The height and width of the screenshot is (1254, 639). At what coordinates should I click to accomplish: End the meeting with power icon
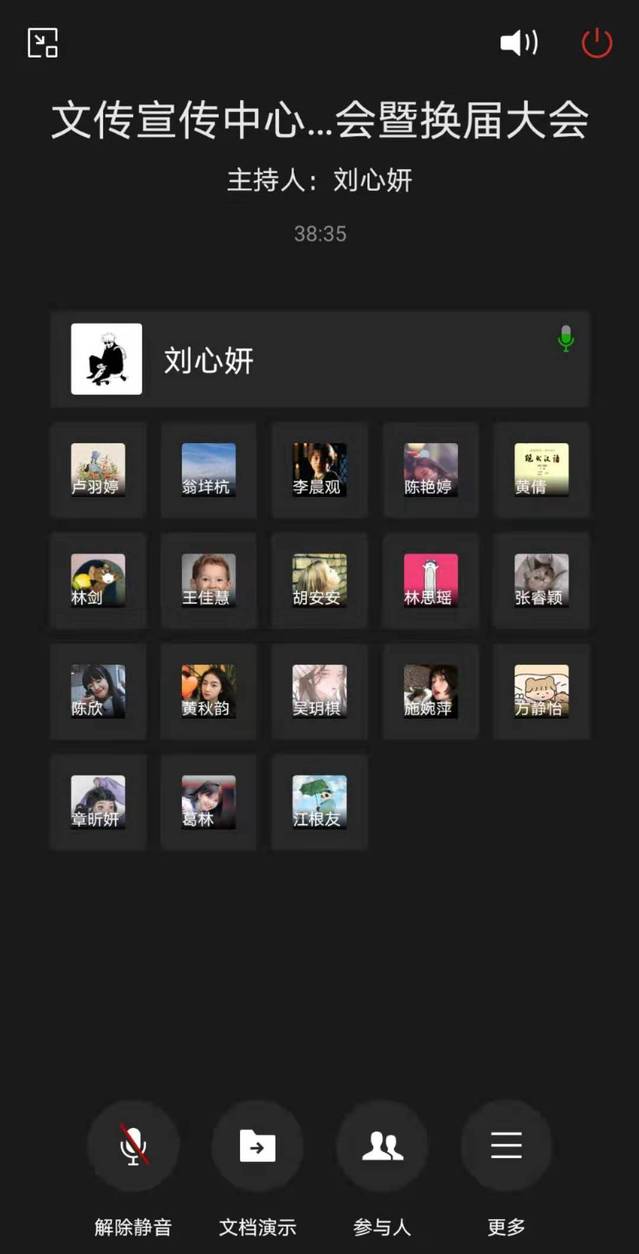pyautogui.click(x=597, y=43)
